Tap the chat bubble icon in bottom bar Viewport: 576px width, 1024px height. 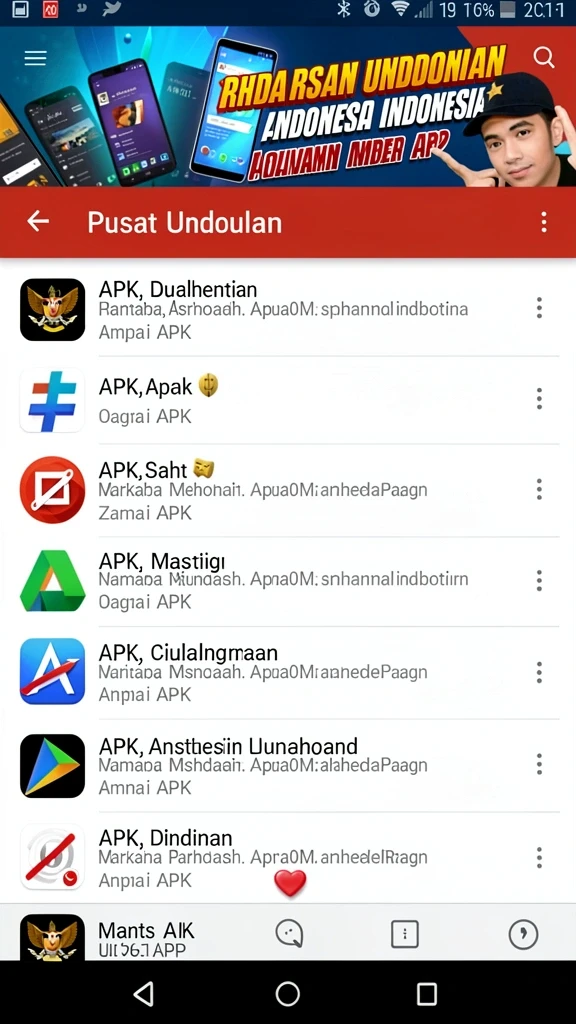coord(289,933)
